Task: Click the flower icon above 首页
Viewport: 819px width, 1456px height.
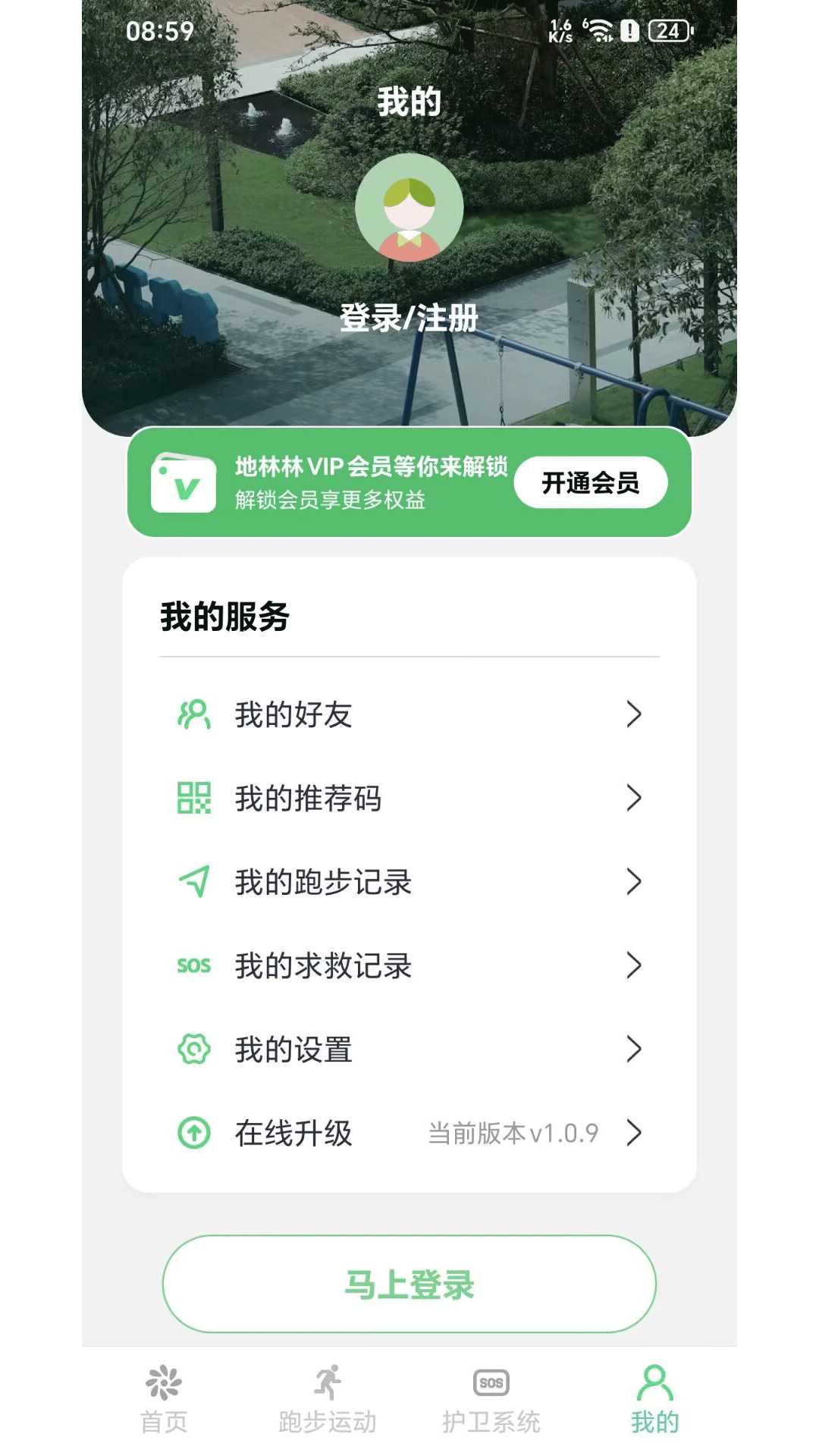Action: pos(163,1383)
